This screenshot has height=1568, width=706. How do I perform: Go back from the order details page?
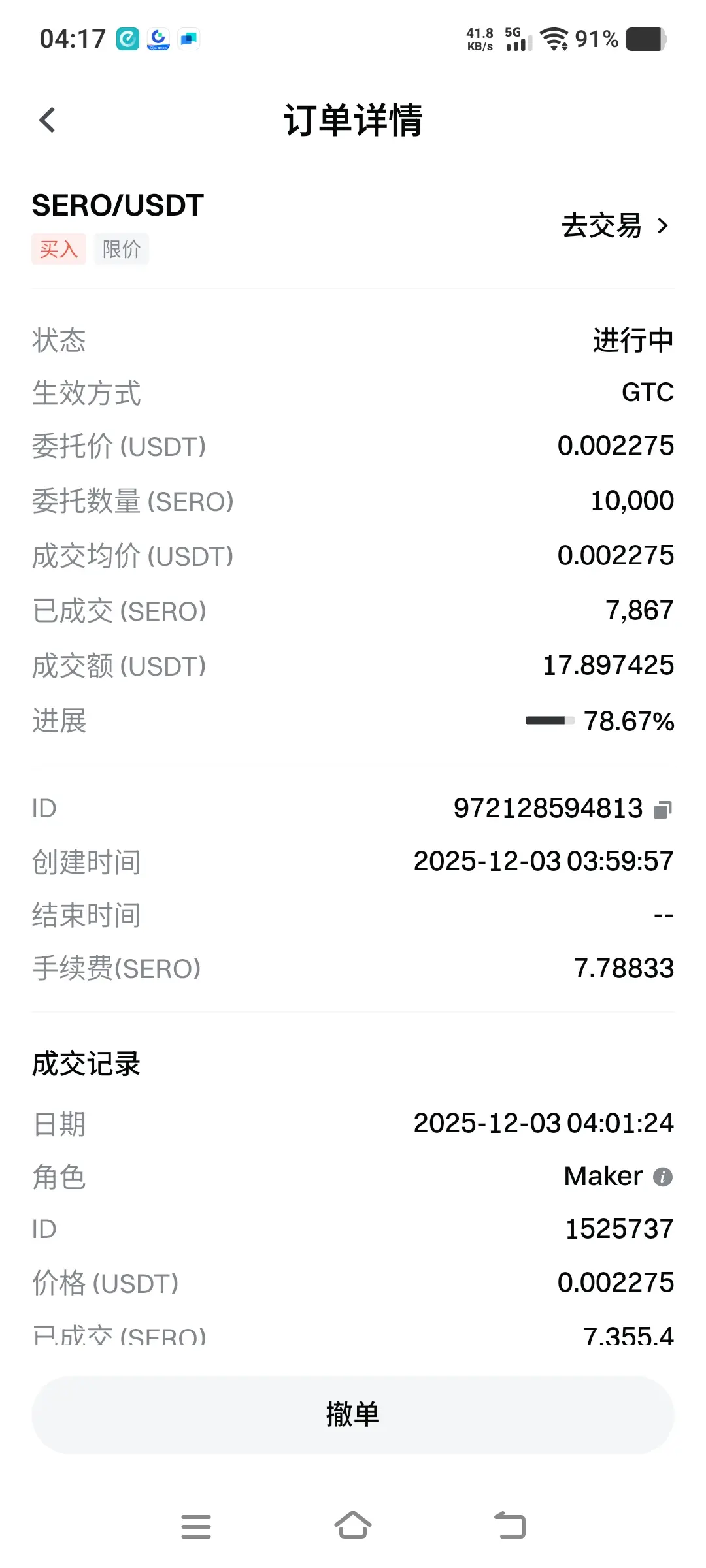point(47,120)
